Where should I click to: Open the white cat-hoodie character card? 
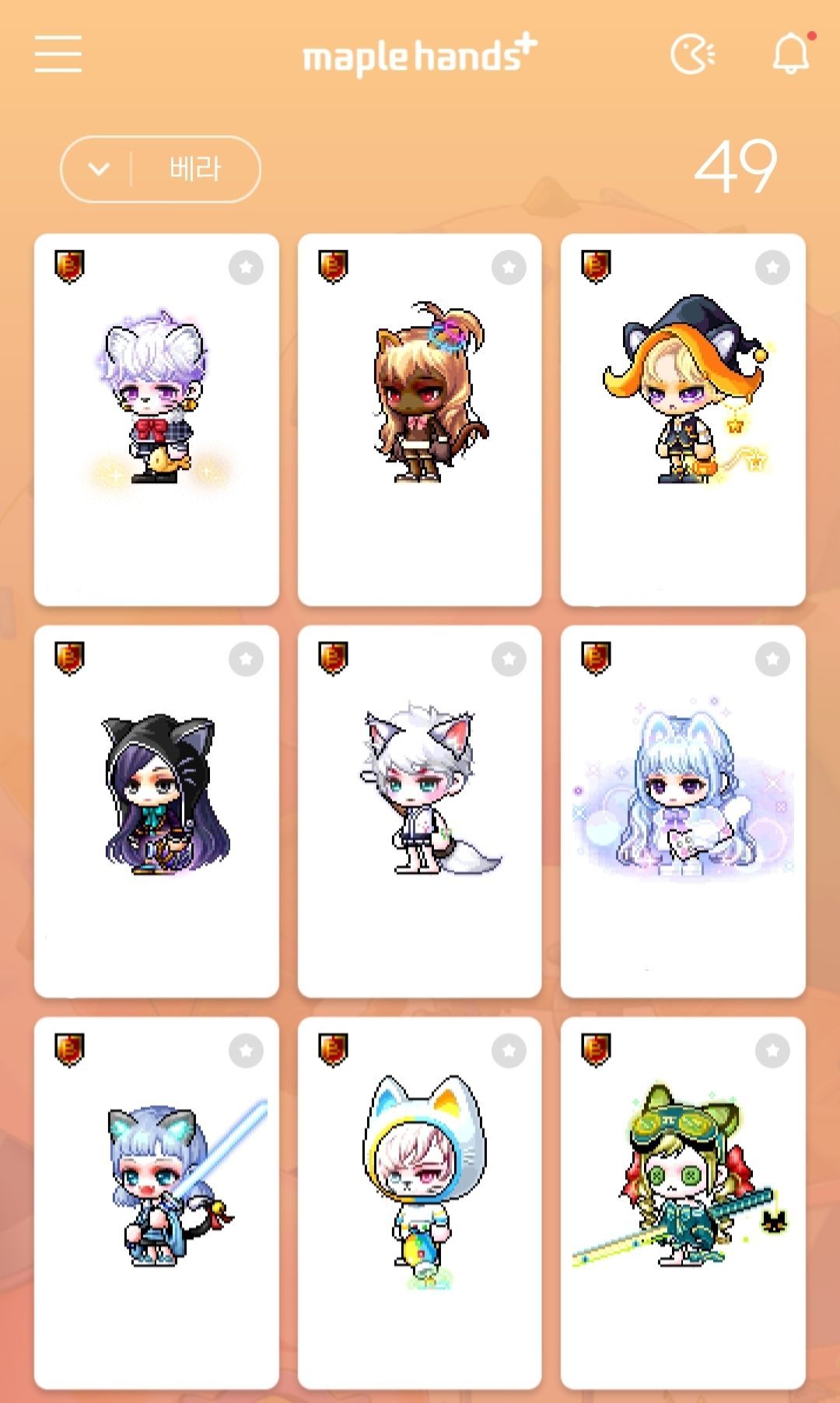click(x=419, y=1203)
